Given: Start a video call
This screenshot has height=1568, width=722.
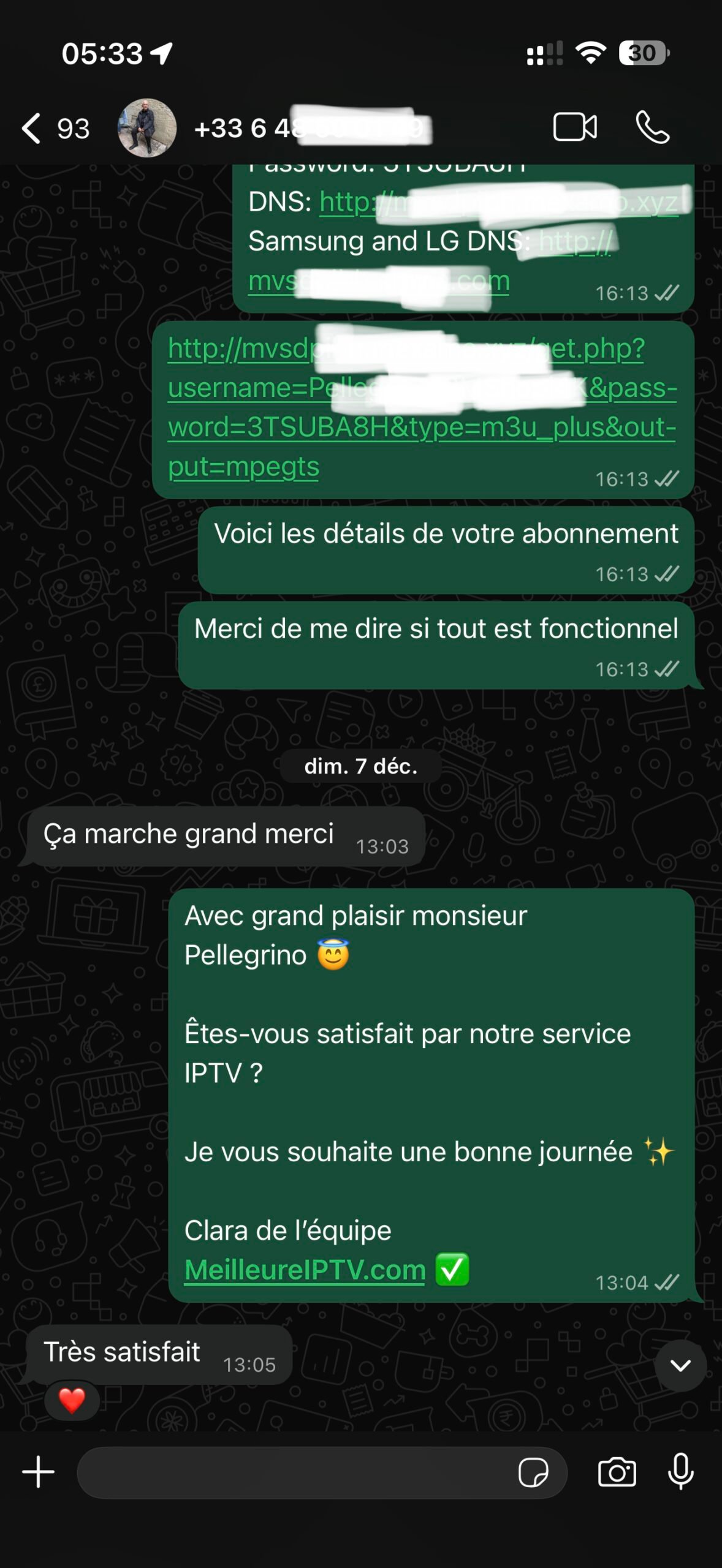Looking at the screenshot, I should click(x=574, y=127).
